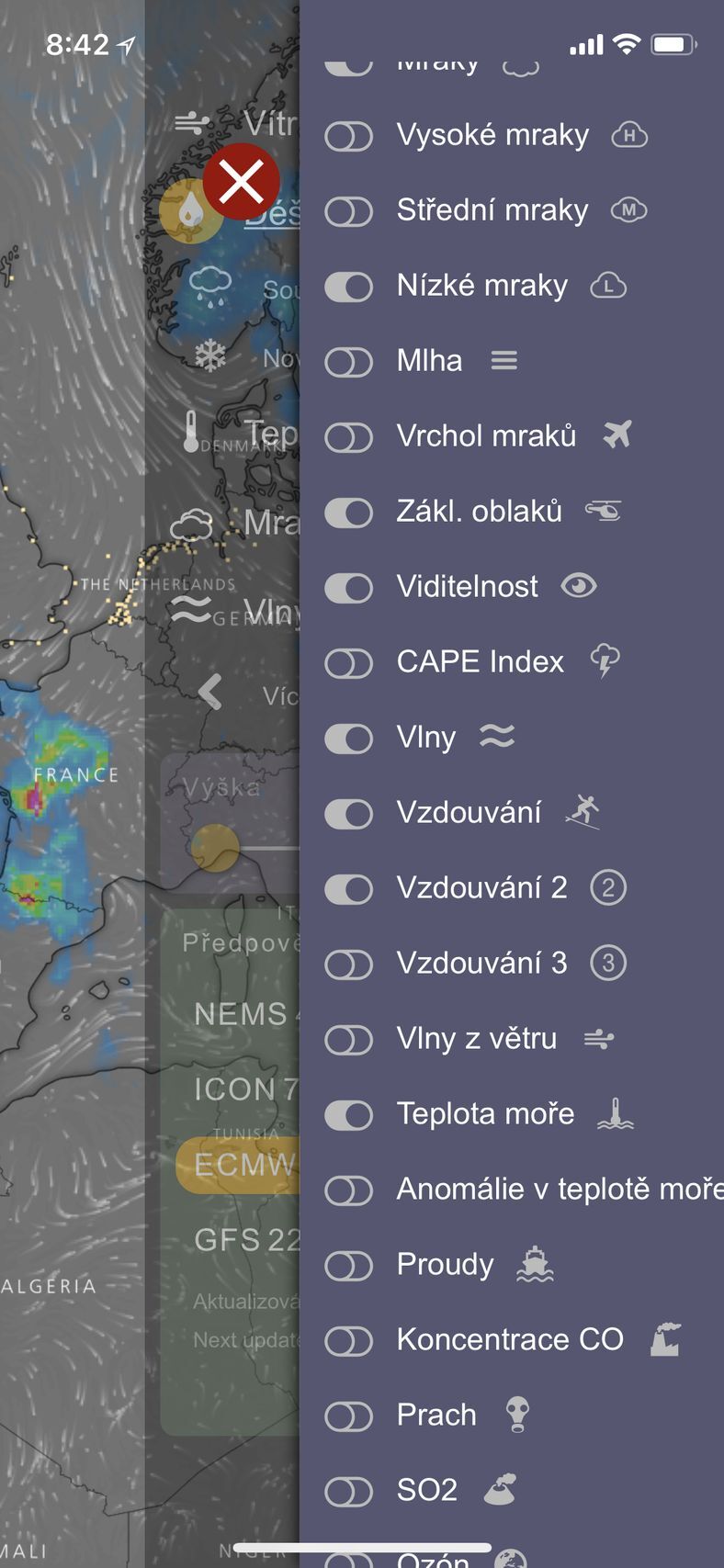The height and width of the screenshot is (1568, 724).
Task: Disable the Zákl. oblaků toggle
Action: pyautogui.click(x=348, y=513)
